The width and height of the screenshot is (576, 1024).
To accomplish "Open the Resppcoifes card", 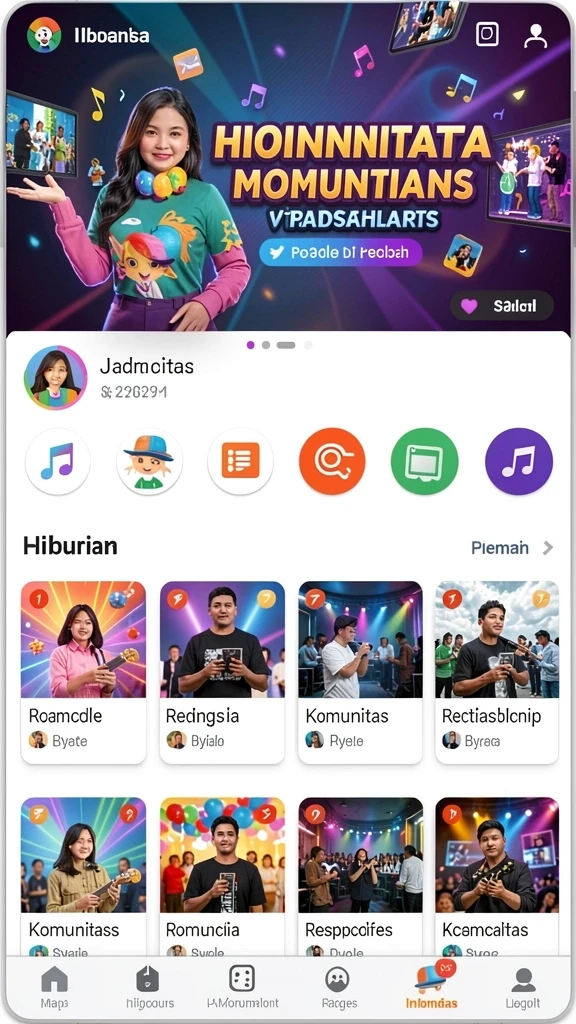I will (x=360, y=876).
